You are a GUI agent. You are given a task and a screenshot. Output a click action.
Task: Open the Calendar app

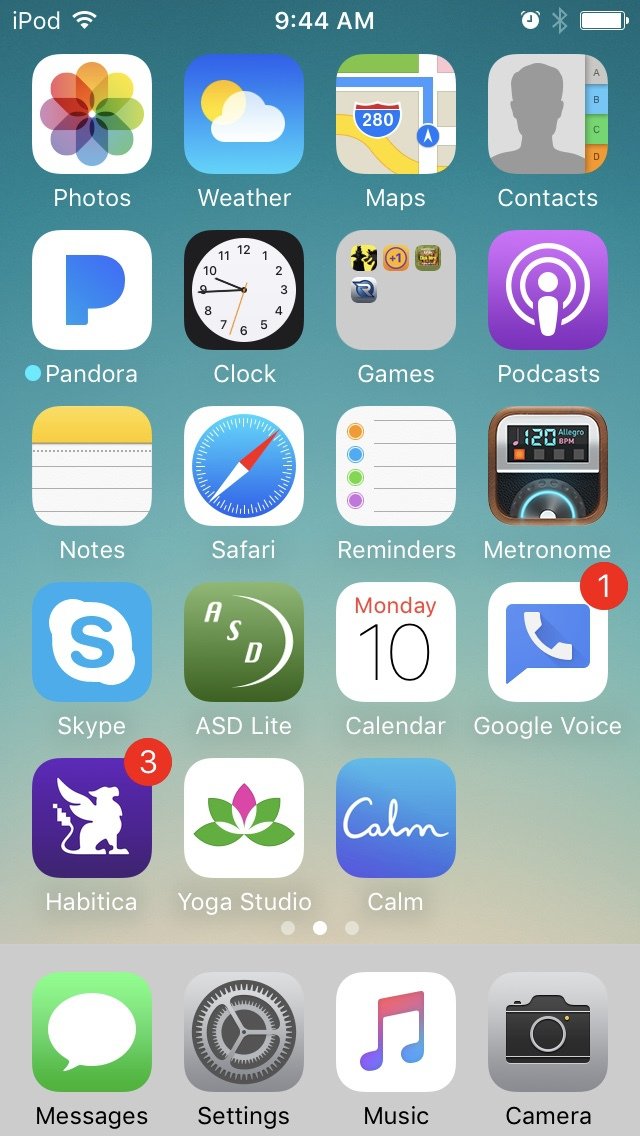click(x=396, y=642)
